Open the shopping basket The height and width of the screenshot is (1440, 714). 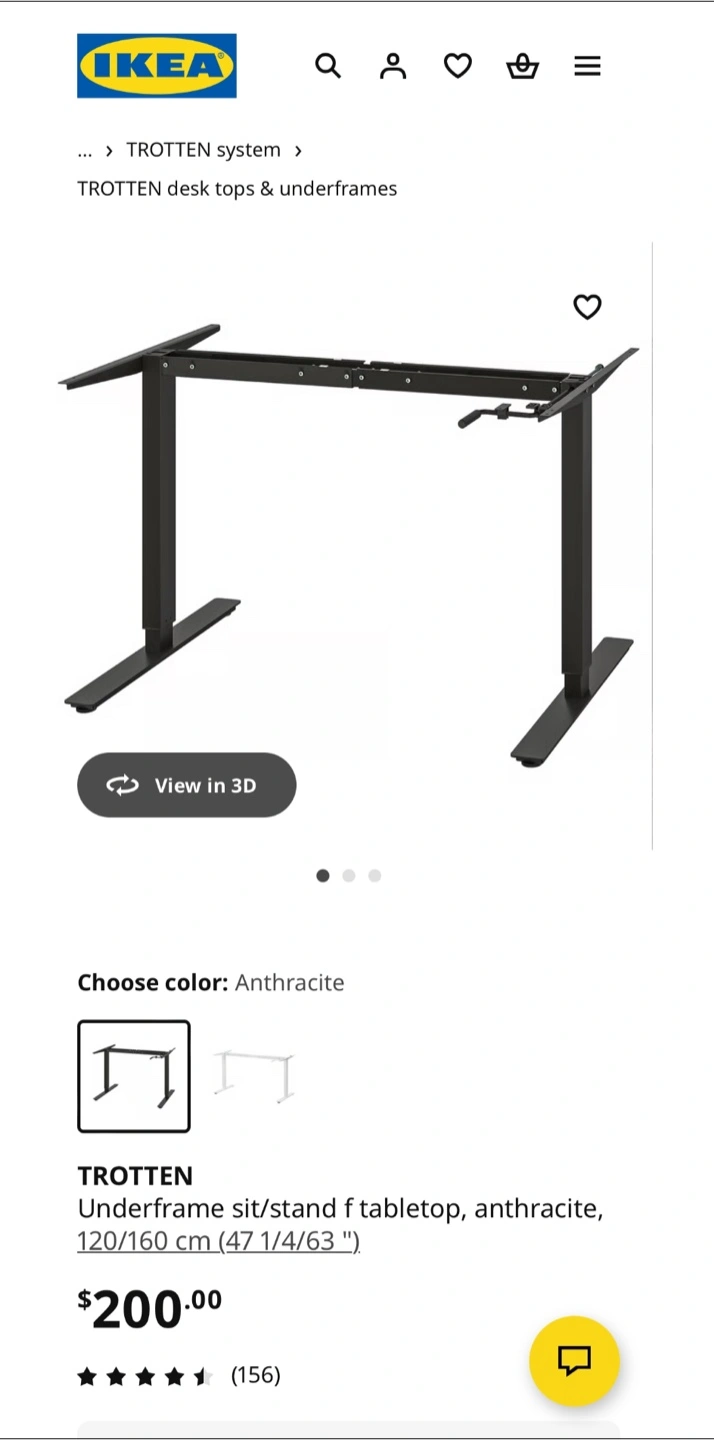(522, 66)
